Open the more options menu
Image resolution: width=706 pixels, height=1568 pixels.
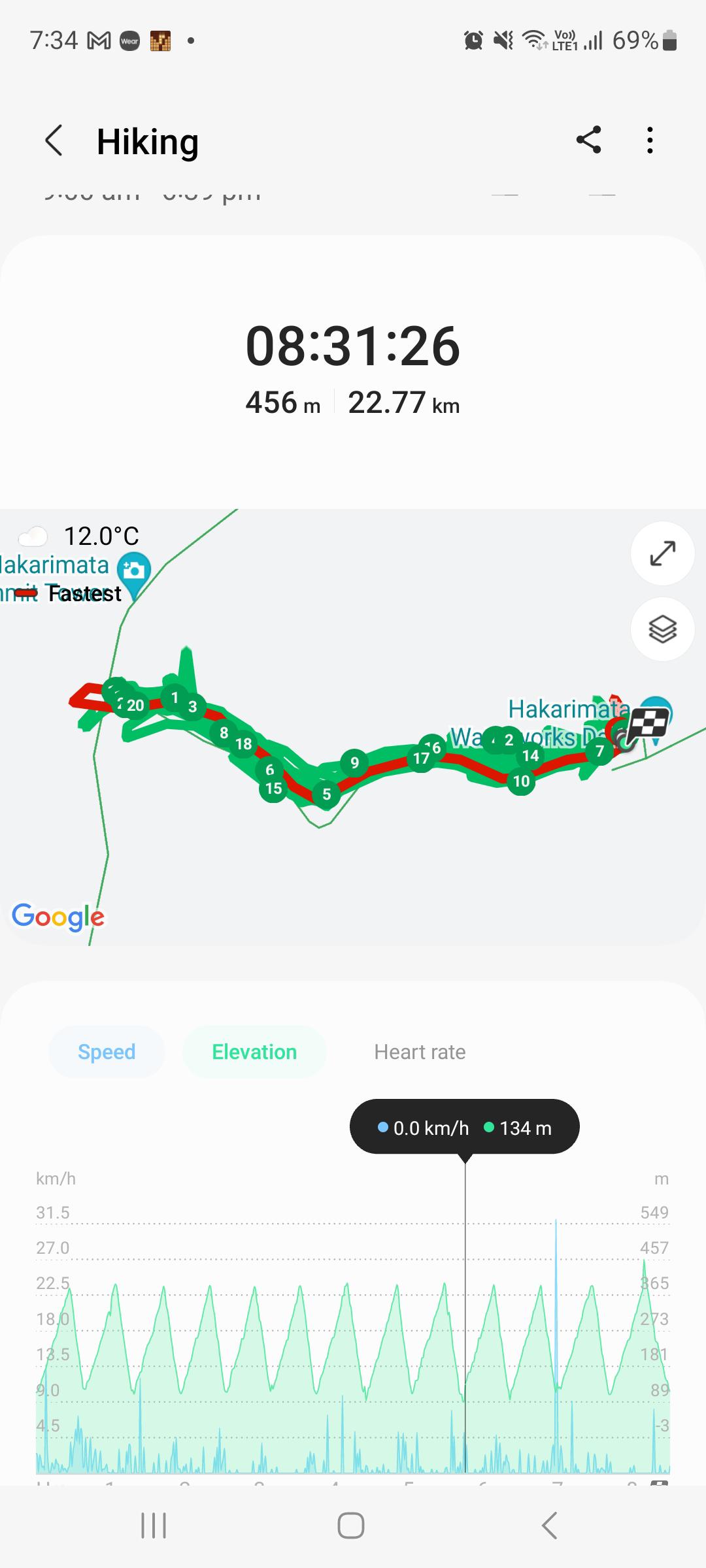click(649, 140)
